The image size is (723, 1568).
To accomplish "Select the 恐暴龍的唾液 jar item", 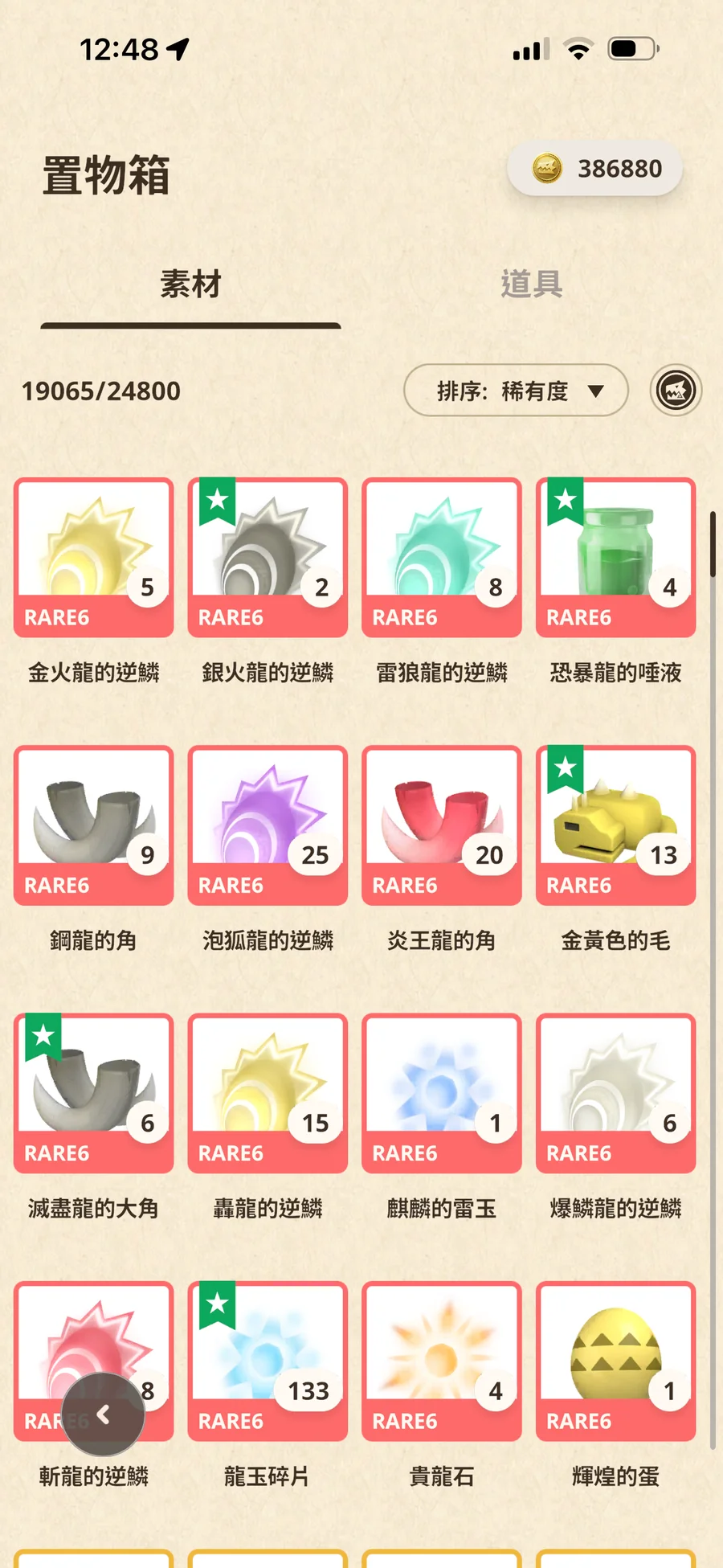I will (x=615, y=558).
